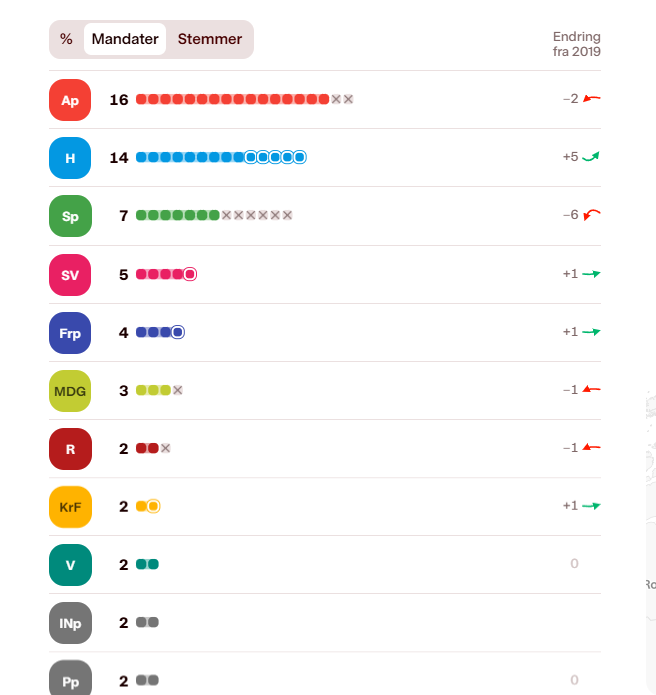Image resolution: width=656 pixels, height=695 pixels.
Task: Open the MDG party row
Action: coord(325,391)
